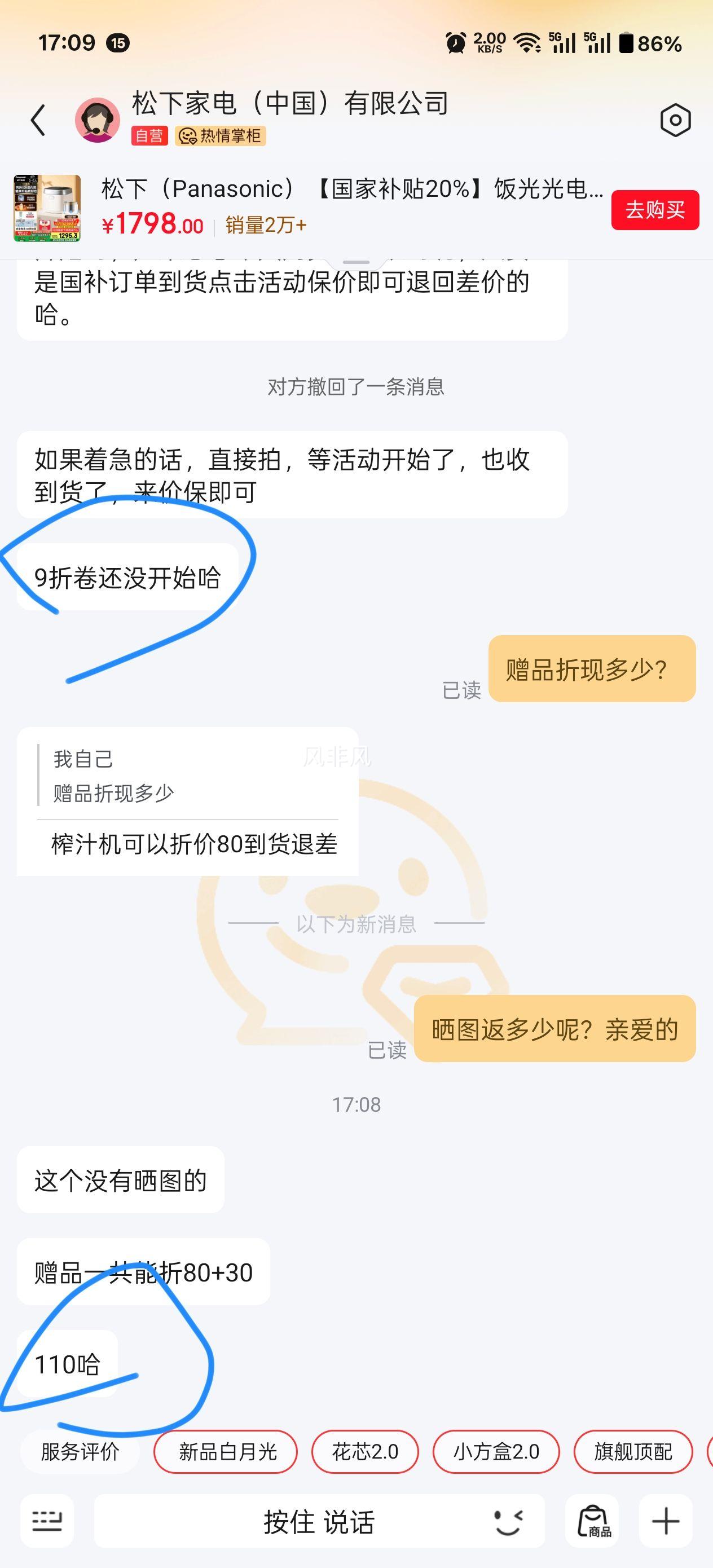Choose the 小方盒2.0 chip
This screenshot has width=713, height=1568.
496,1452
